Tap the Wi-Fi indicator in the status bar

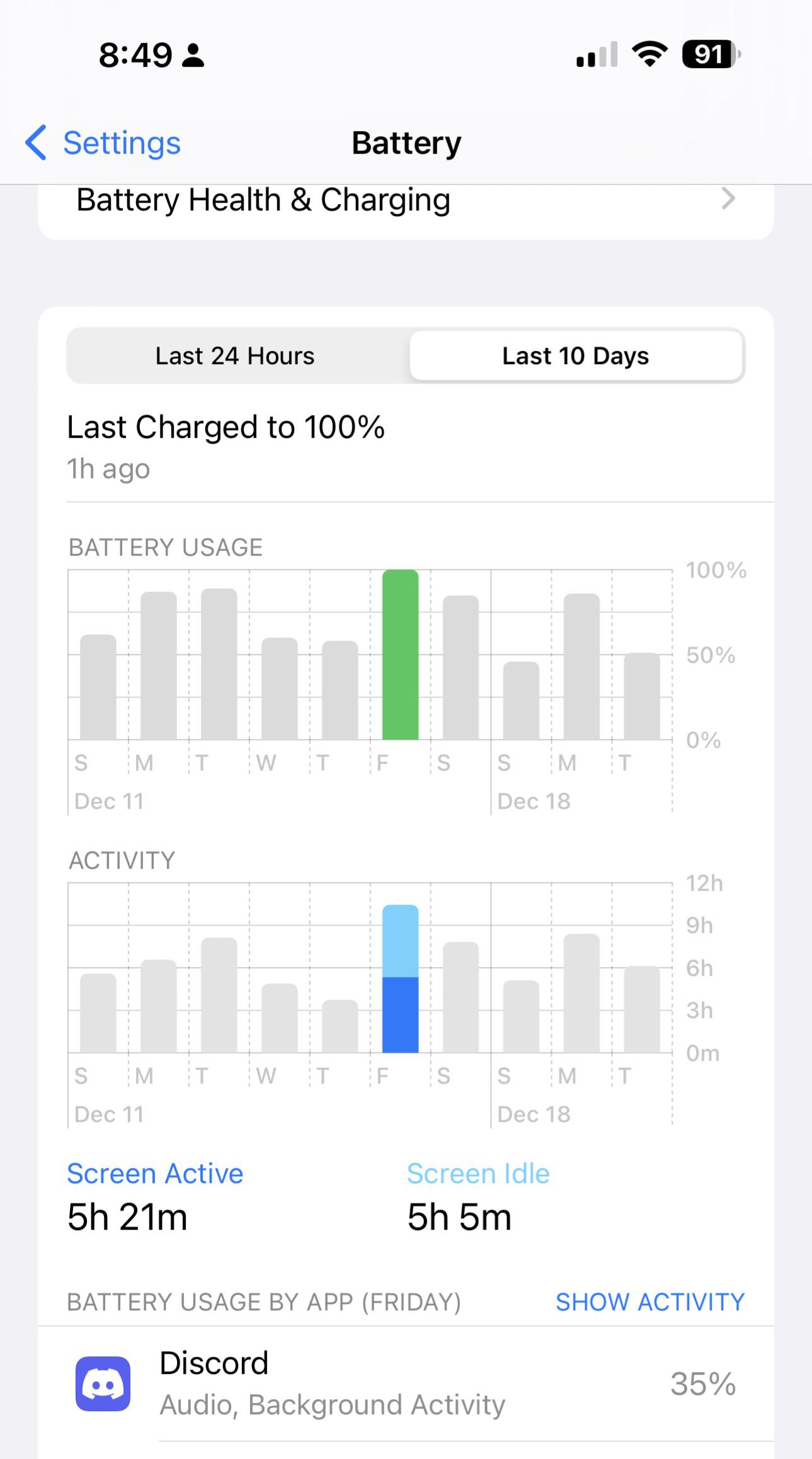[x=649, y=55]
